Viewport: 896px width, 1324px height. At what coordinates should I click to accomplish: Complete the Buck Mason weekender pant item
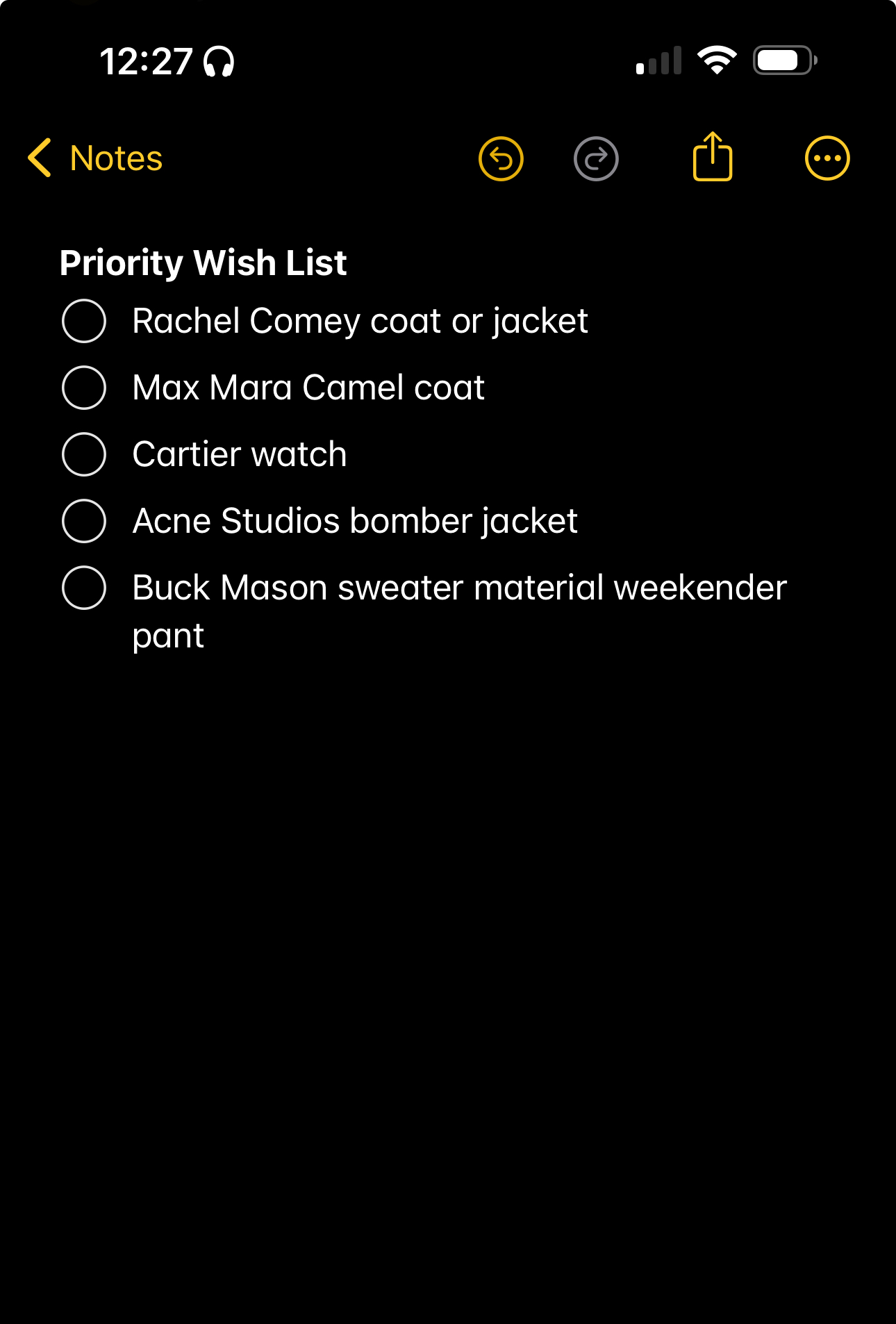(x=84, y=588)
